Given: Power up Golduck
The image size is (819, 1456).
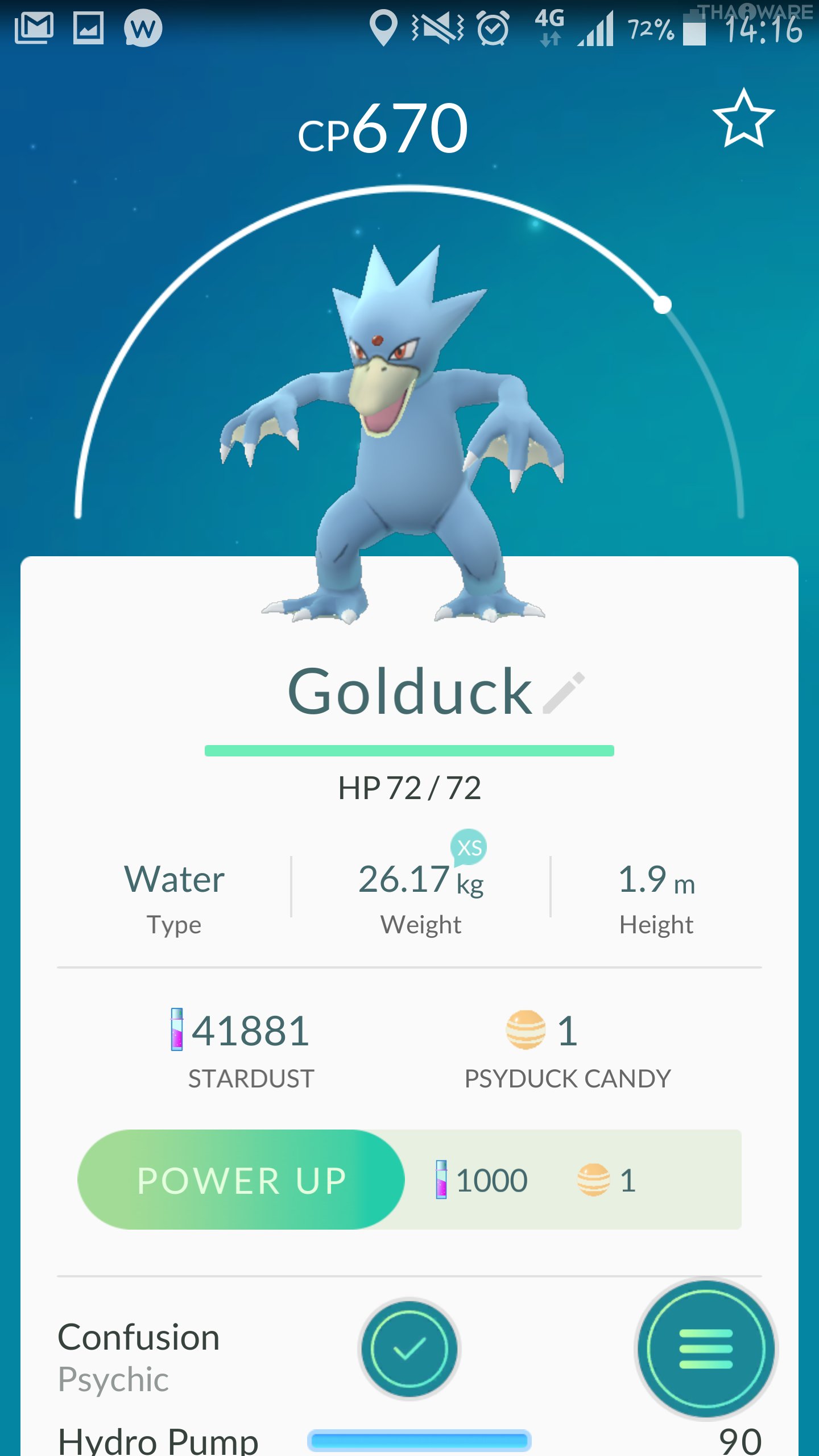Looking at the screenshot, I should [241, 1180].
